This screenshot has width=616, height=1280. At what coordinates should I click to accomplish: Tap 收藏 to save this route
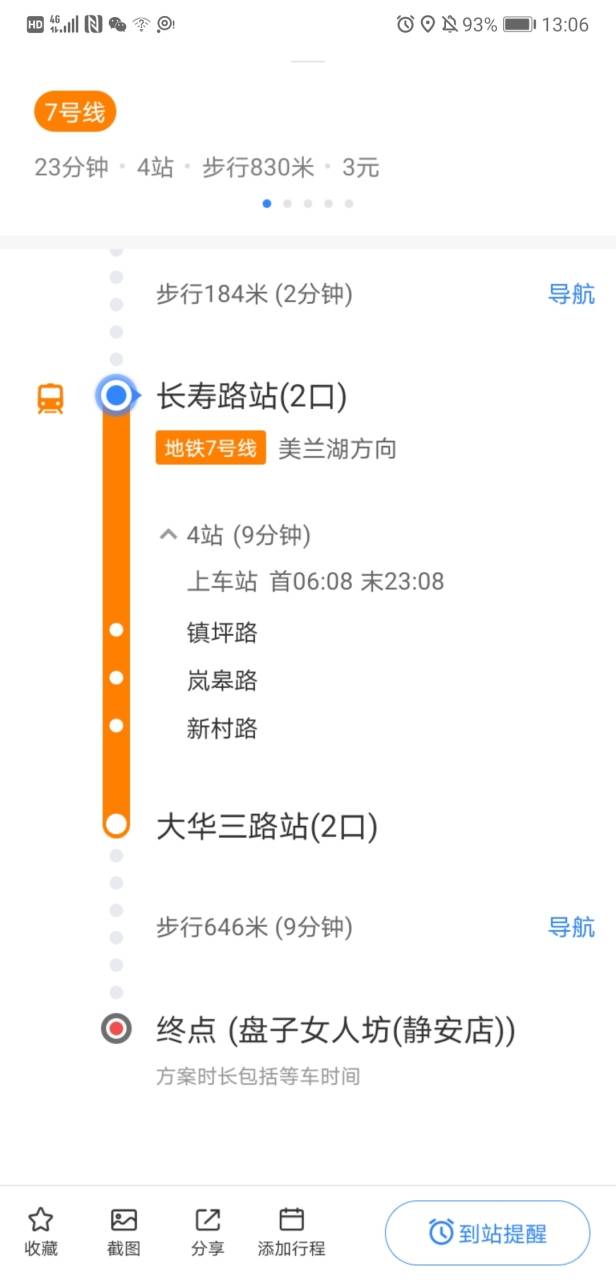tap(41, 1231)
